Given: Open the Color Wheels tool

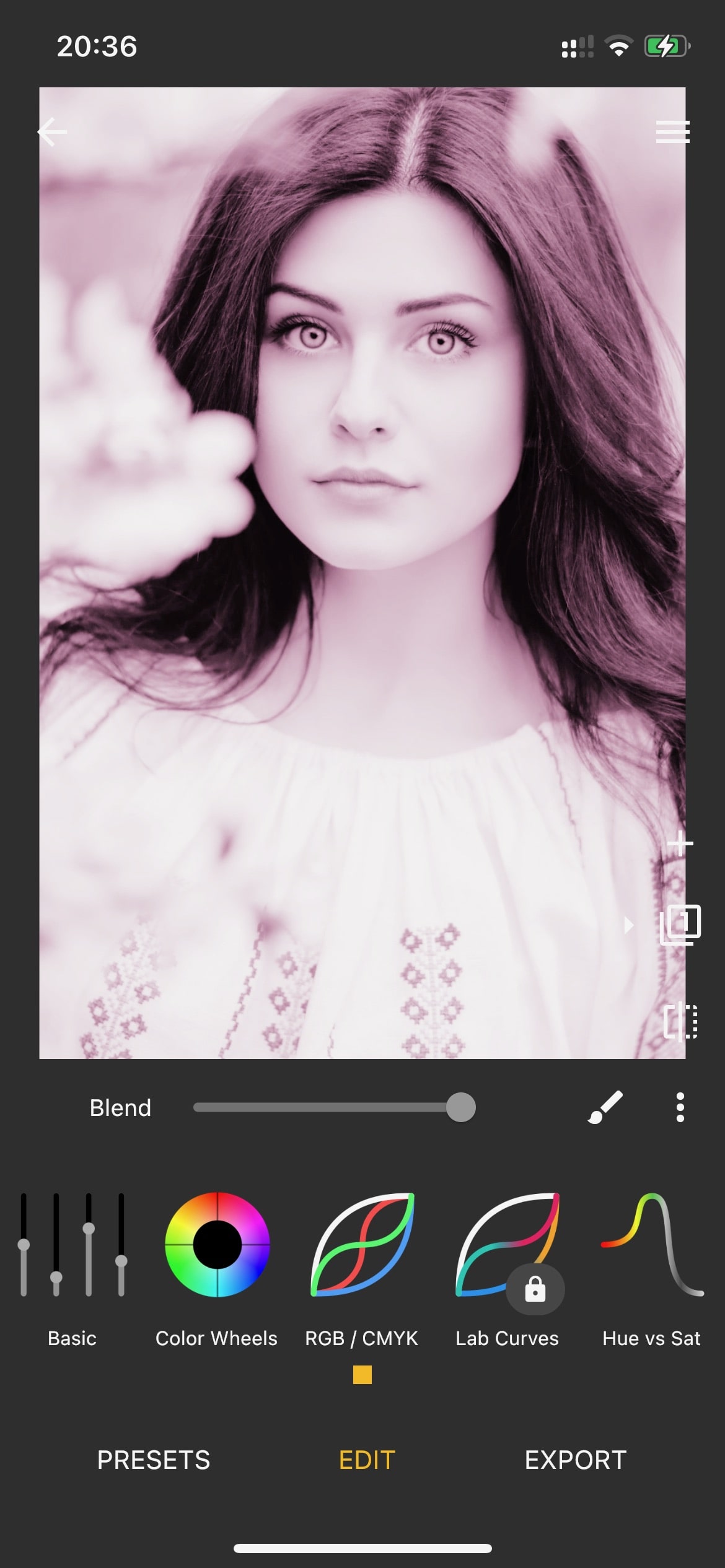Looking at the screenshot, I should pos(217,1269).
